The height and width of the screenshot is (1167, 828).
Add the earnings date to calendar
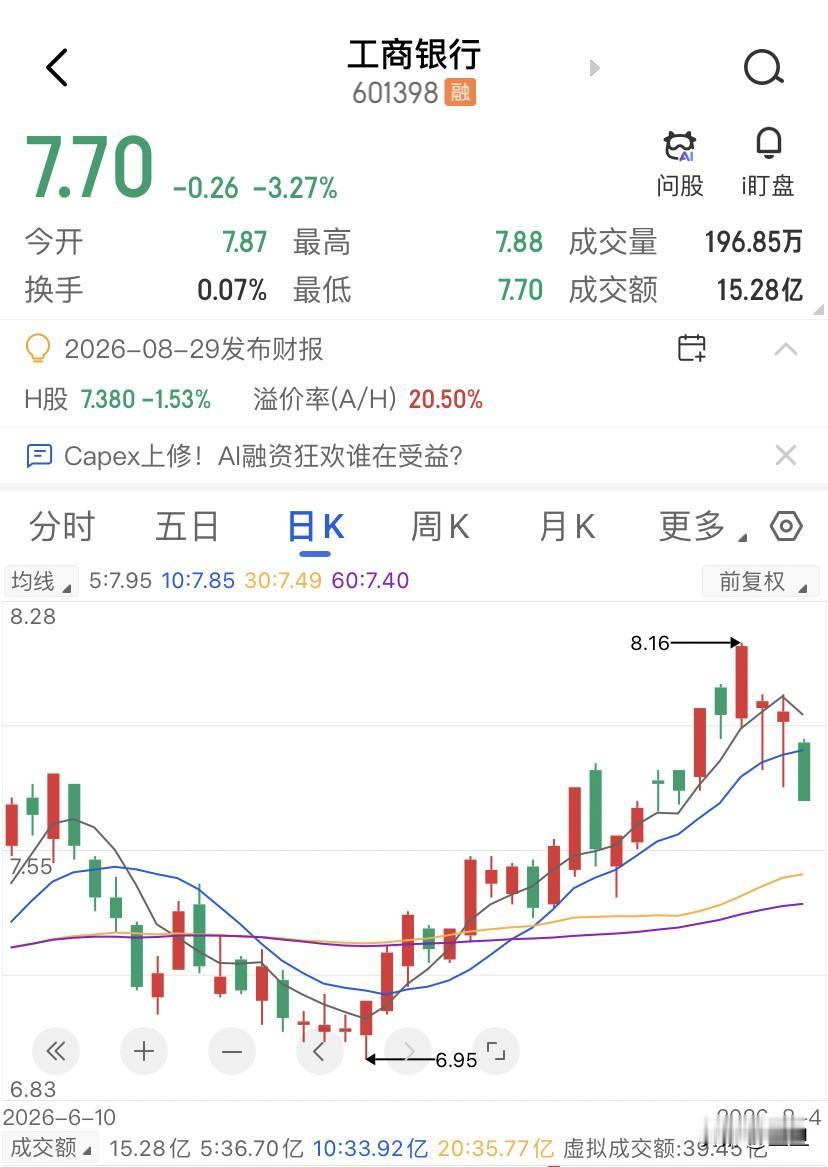point(692,348)
